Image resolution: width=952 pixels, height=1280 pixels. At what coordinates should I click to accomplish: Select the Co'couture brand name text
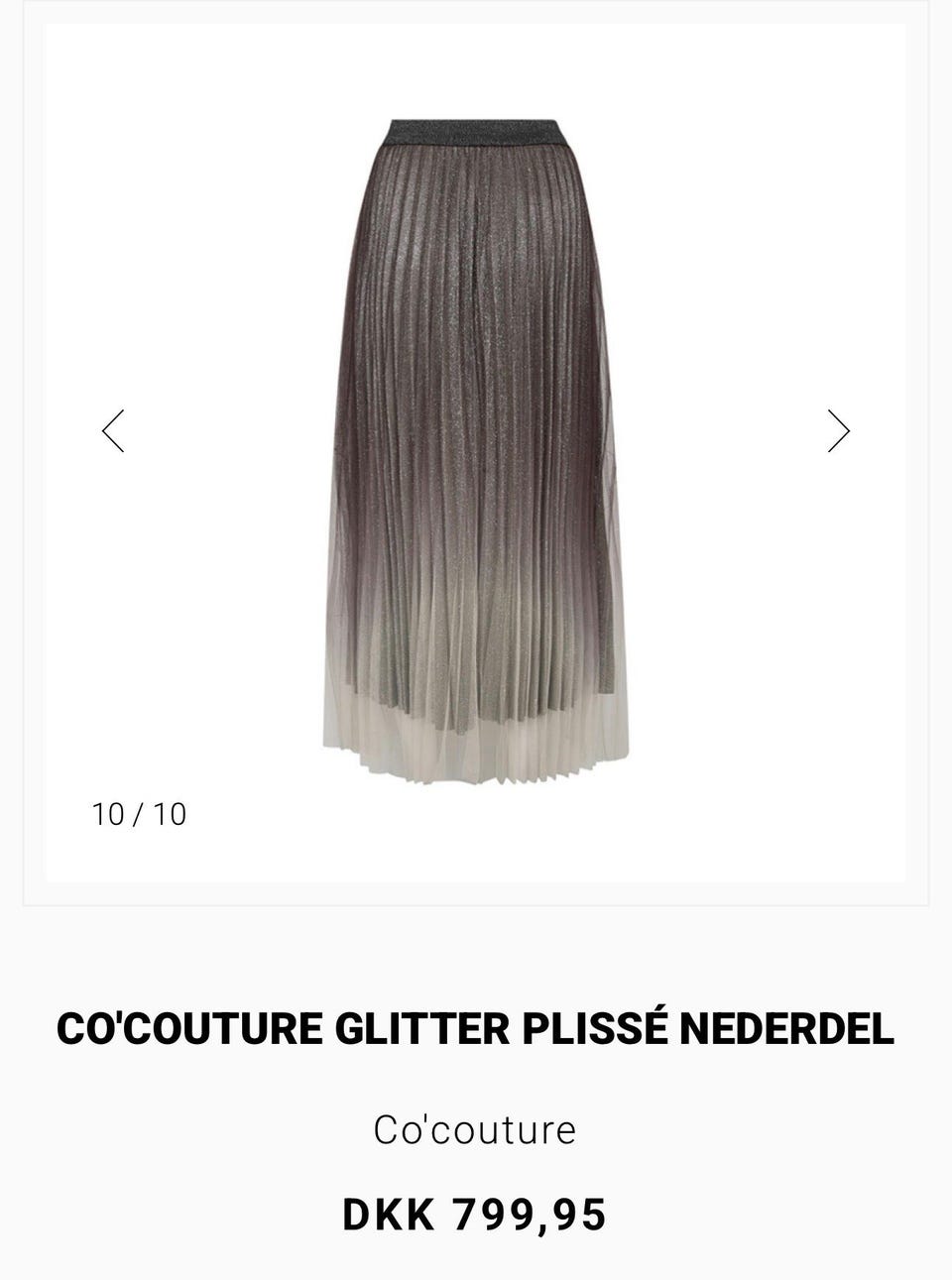click(476, 1128)
